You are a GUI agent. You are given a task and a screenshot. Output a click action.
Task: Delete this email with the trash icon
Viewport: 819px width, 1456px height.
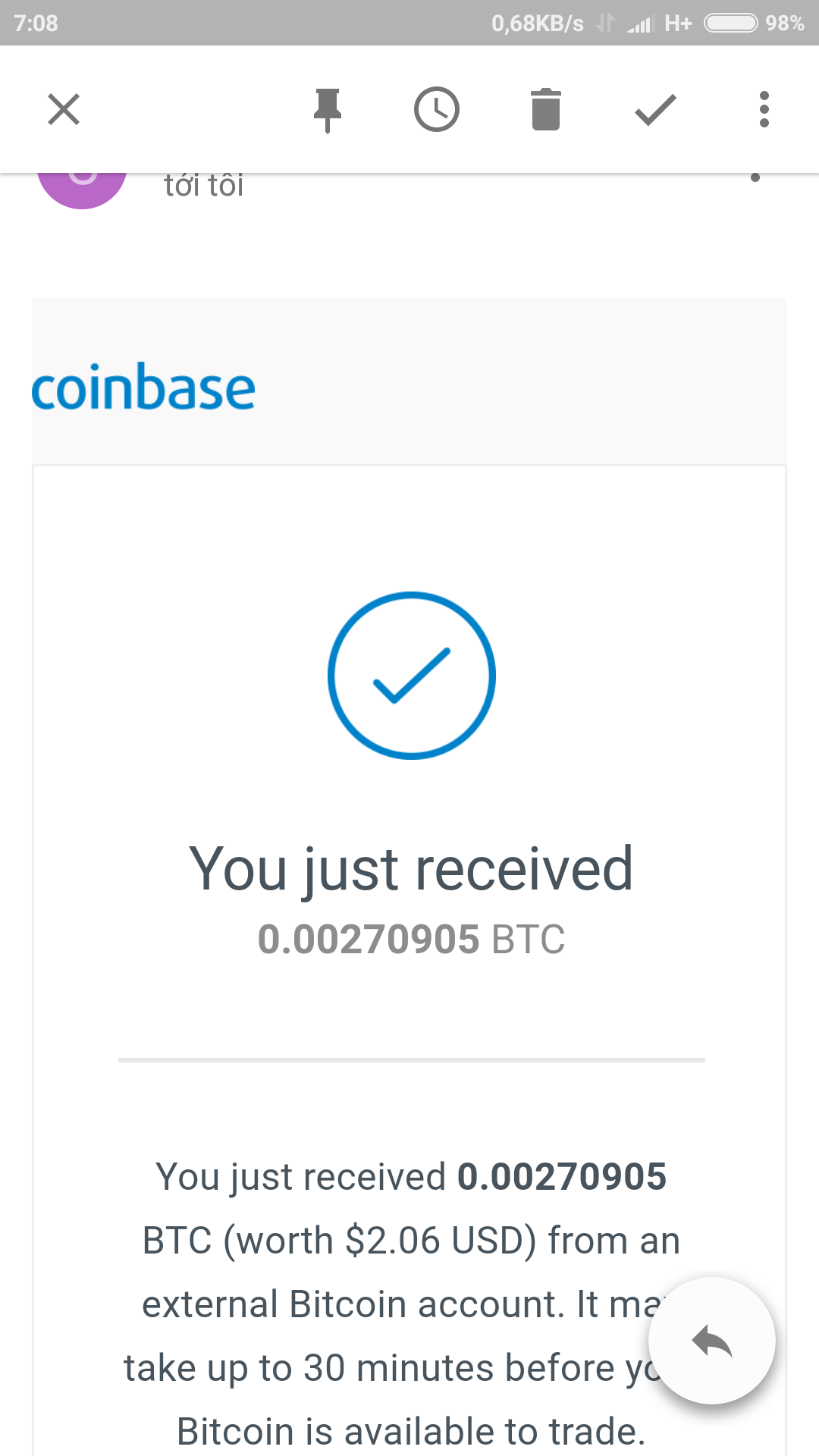546,110
